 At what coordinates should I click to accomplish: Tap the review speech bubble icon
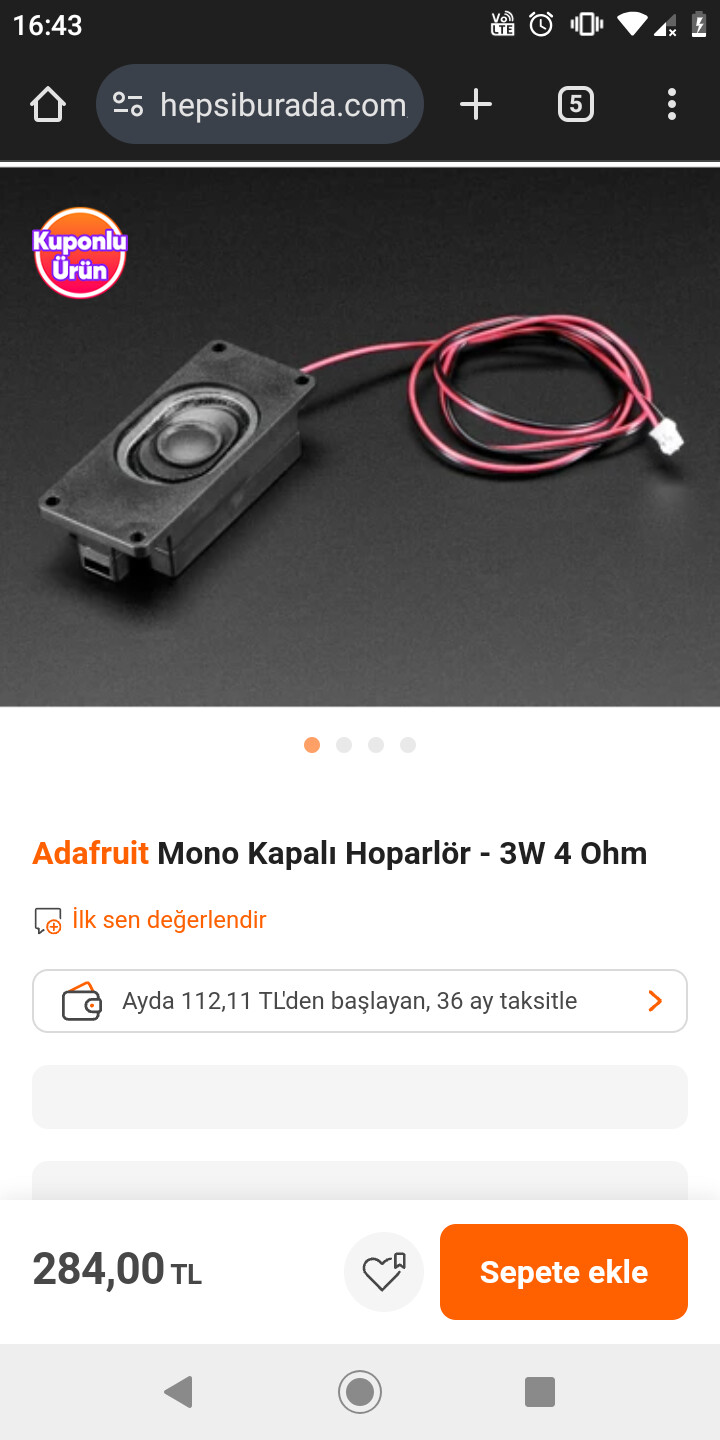[45, 919]
